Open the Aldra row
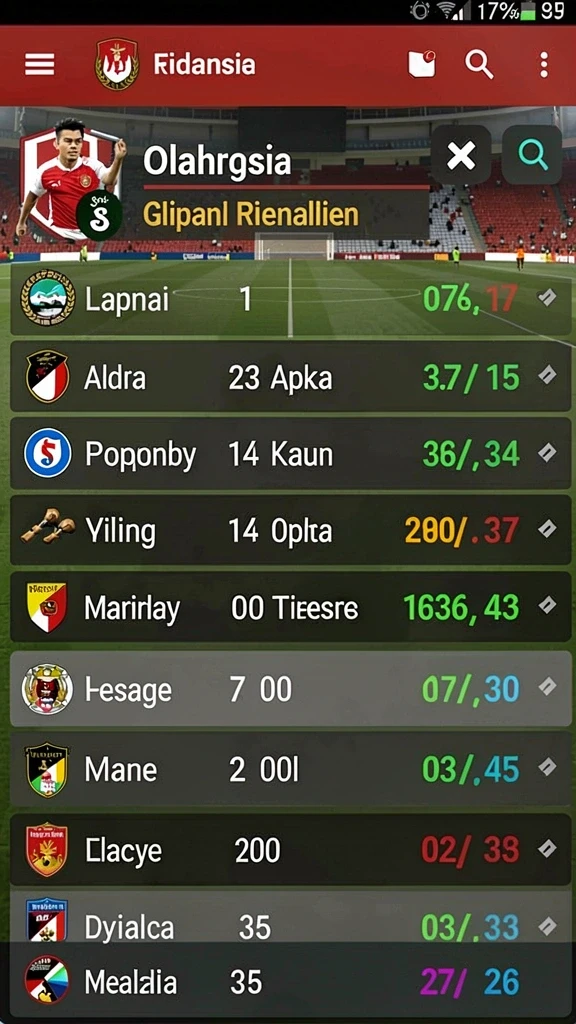576x1024 pixels. click(291, 377)
